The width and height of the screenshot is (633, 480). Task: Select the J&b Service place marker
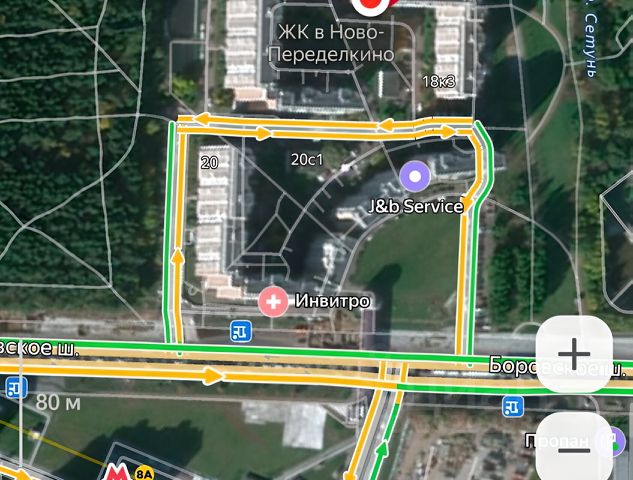[x=414, y=177]
